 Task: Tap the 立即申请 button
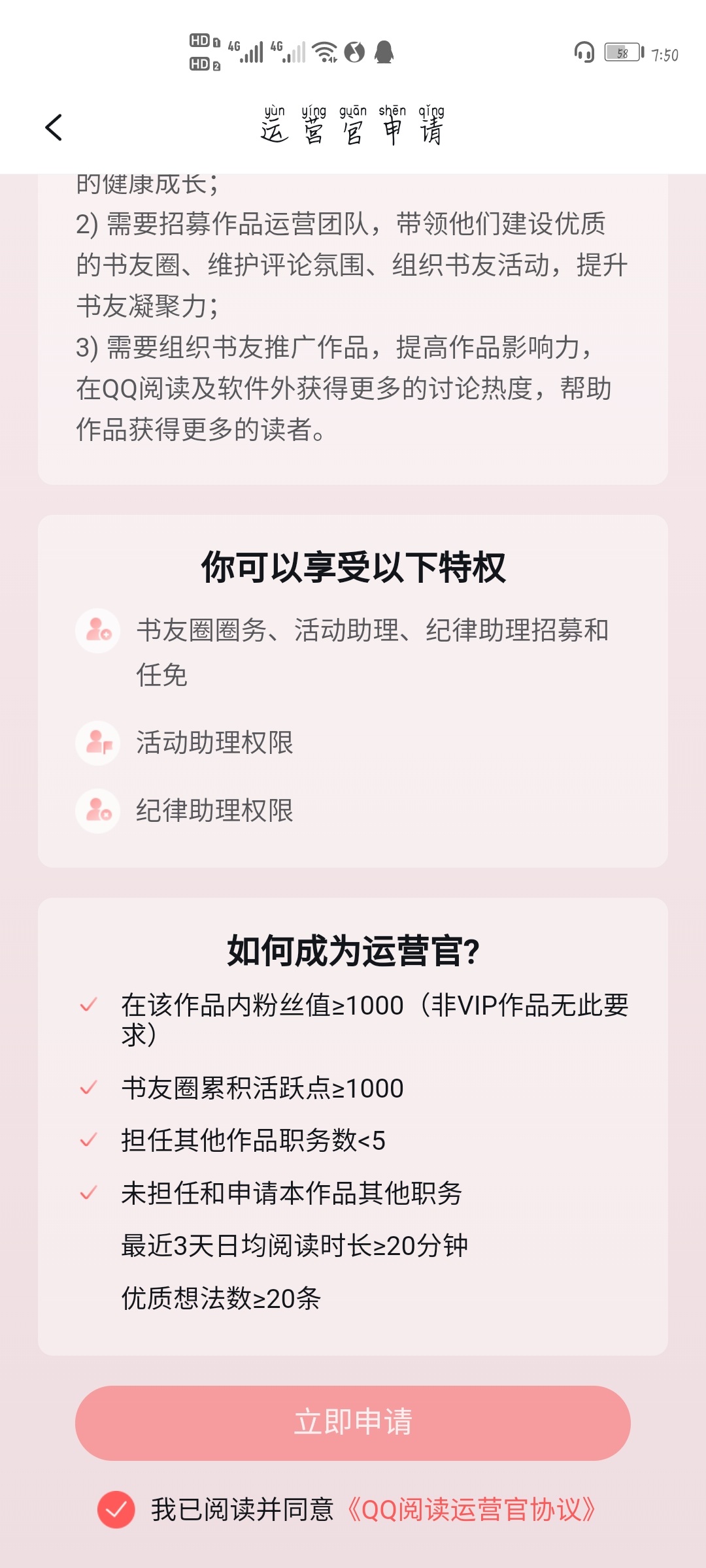[x=353, y=1423]
